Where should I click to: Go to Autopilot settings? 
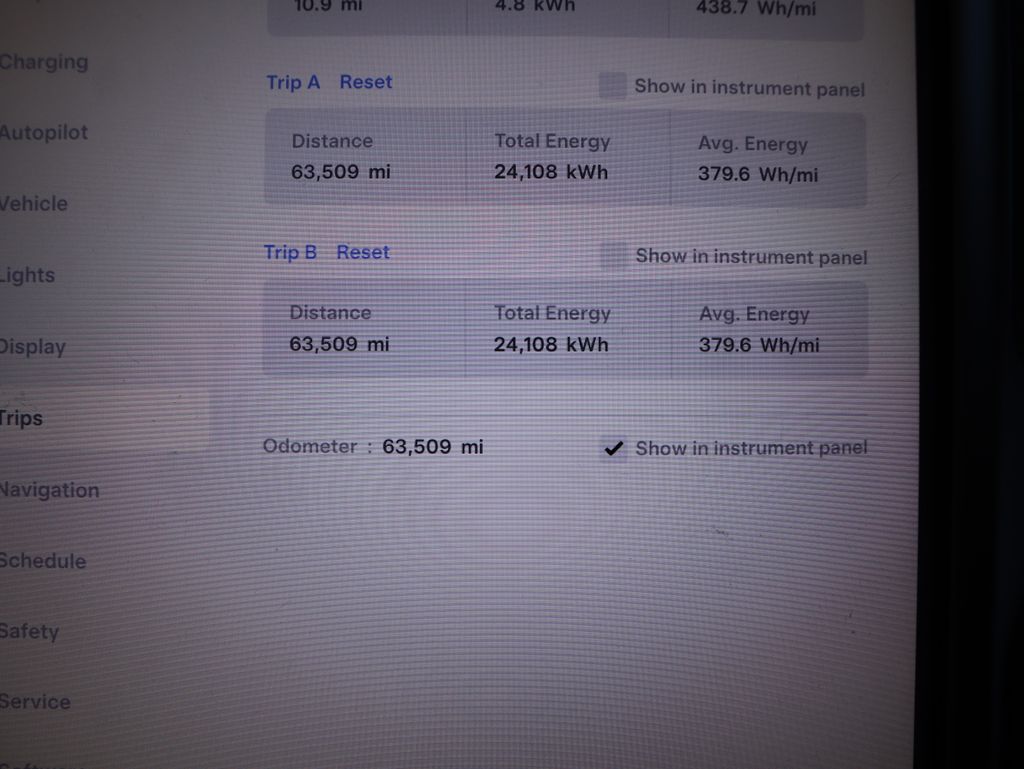pyautogui.click(x=44, y=133)
